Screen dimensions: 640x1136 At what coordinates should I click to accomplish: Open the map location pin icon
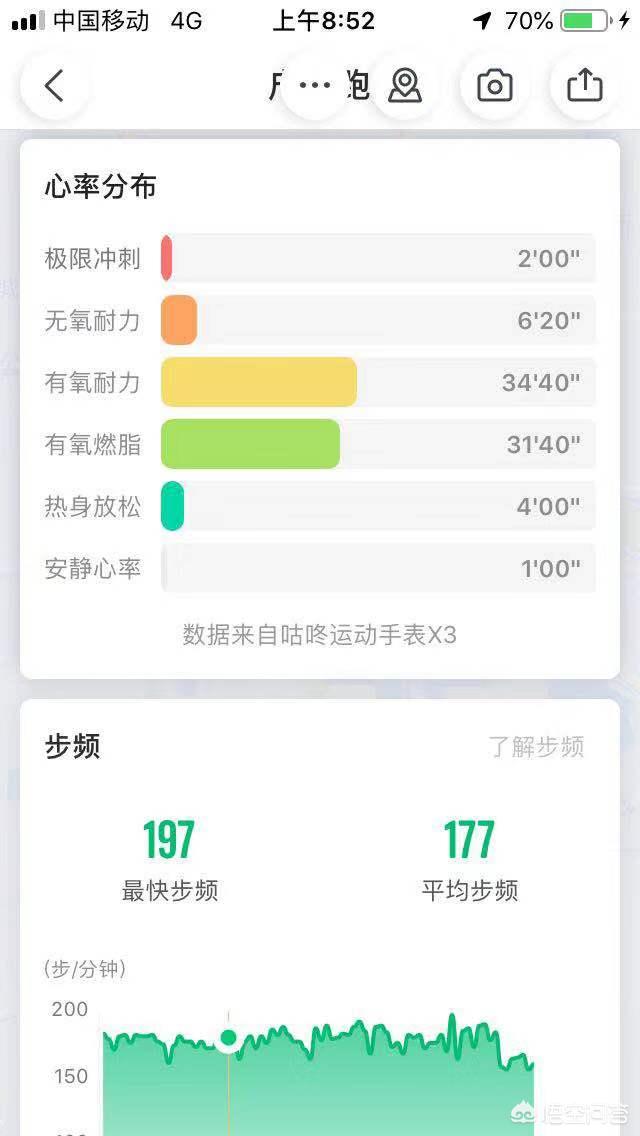[405, 85]
